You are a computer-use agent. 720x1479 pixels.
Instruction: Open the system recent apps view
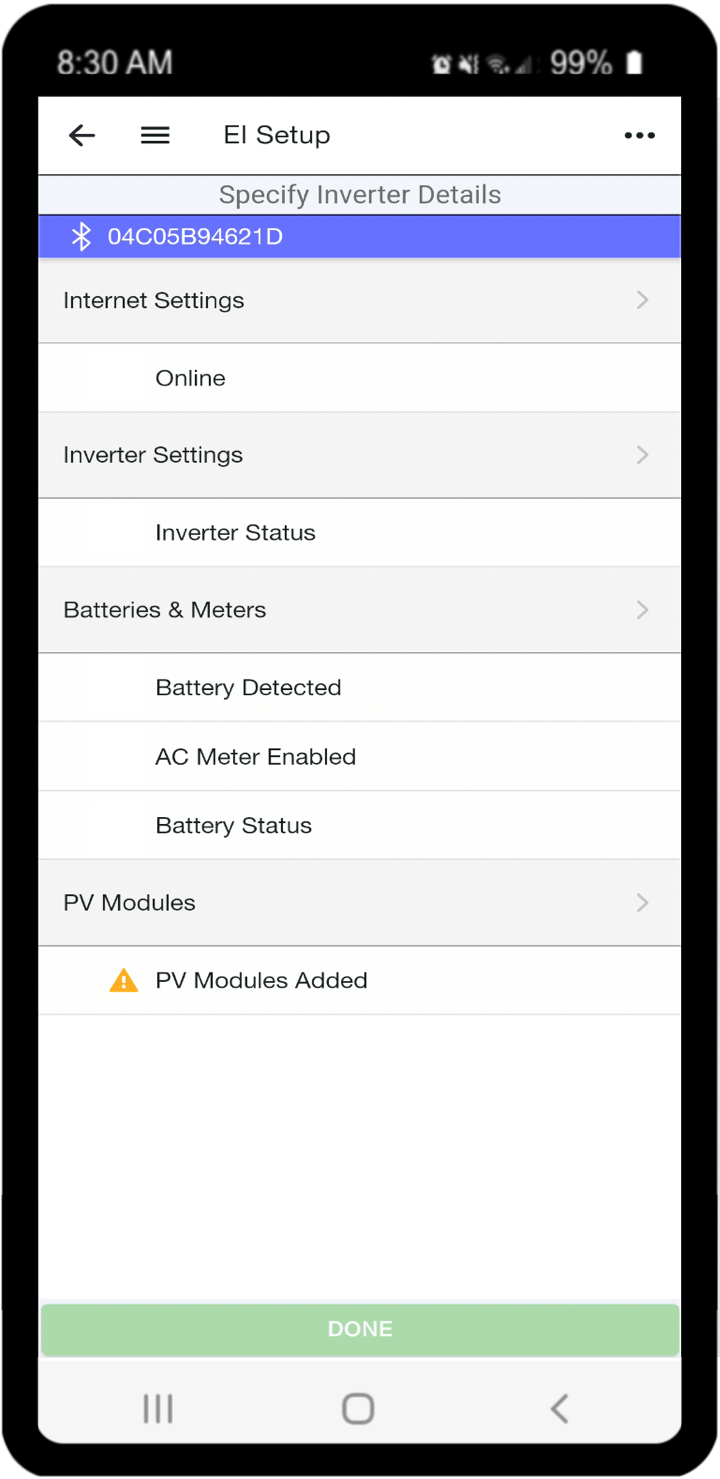coord(158,1409)
